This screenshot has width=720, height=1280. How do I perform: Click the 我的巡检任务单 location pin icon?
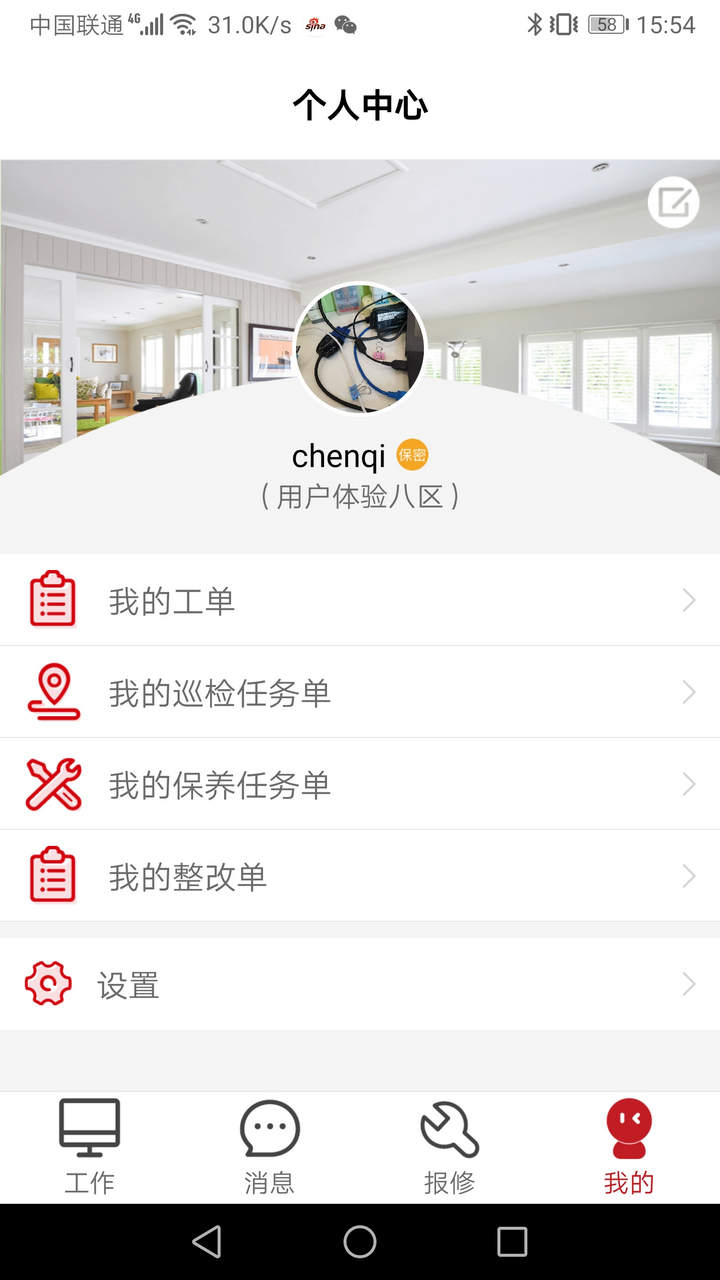point(49,691)
